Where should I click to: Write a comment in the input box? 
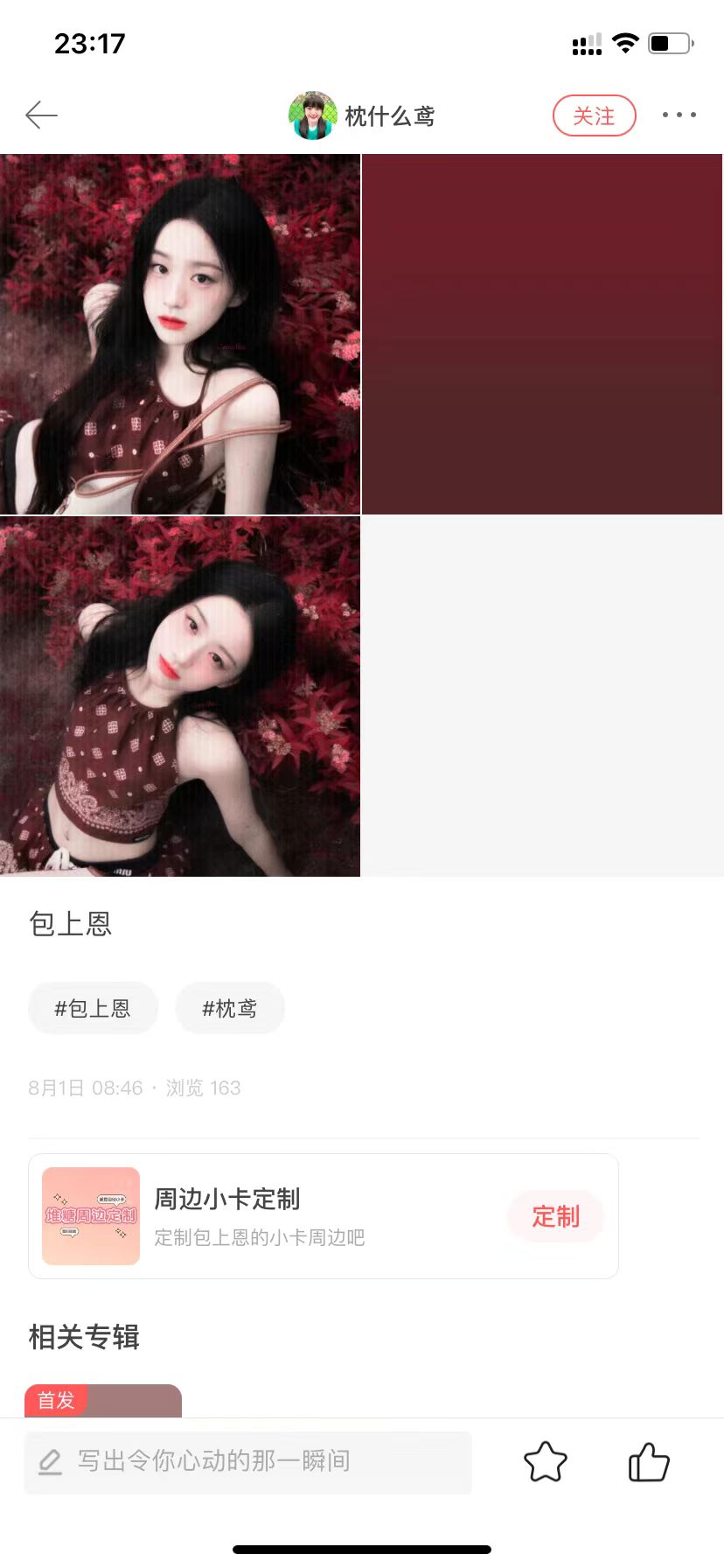tap(248, 1461)
